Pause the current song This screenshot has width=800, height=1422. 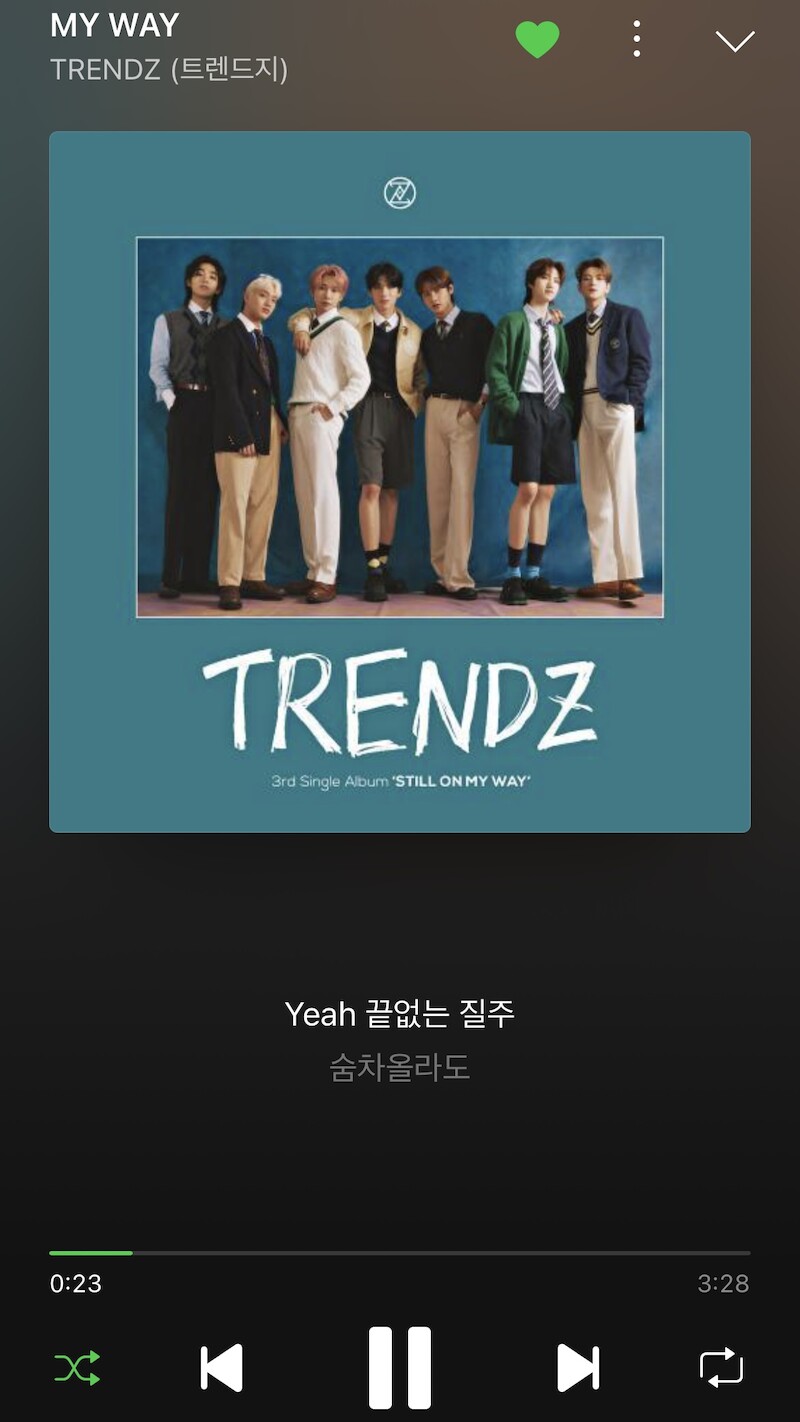(400, 1367)
